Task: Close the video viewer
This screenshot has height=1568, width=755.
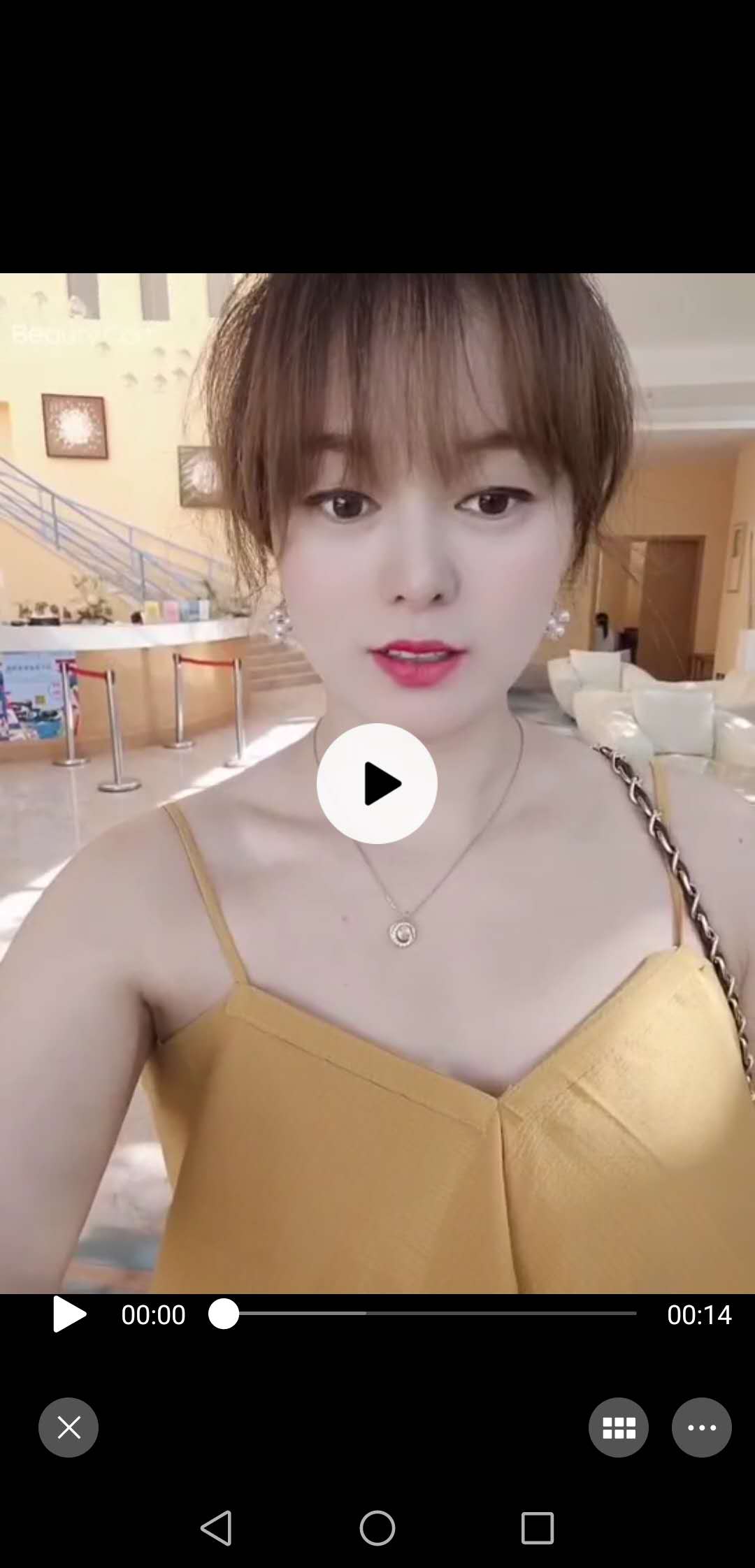Action: click(x=69, y=1428)
